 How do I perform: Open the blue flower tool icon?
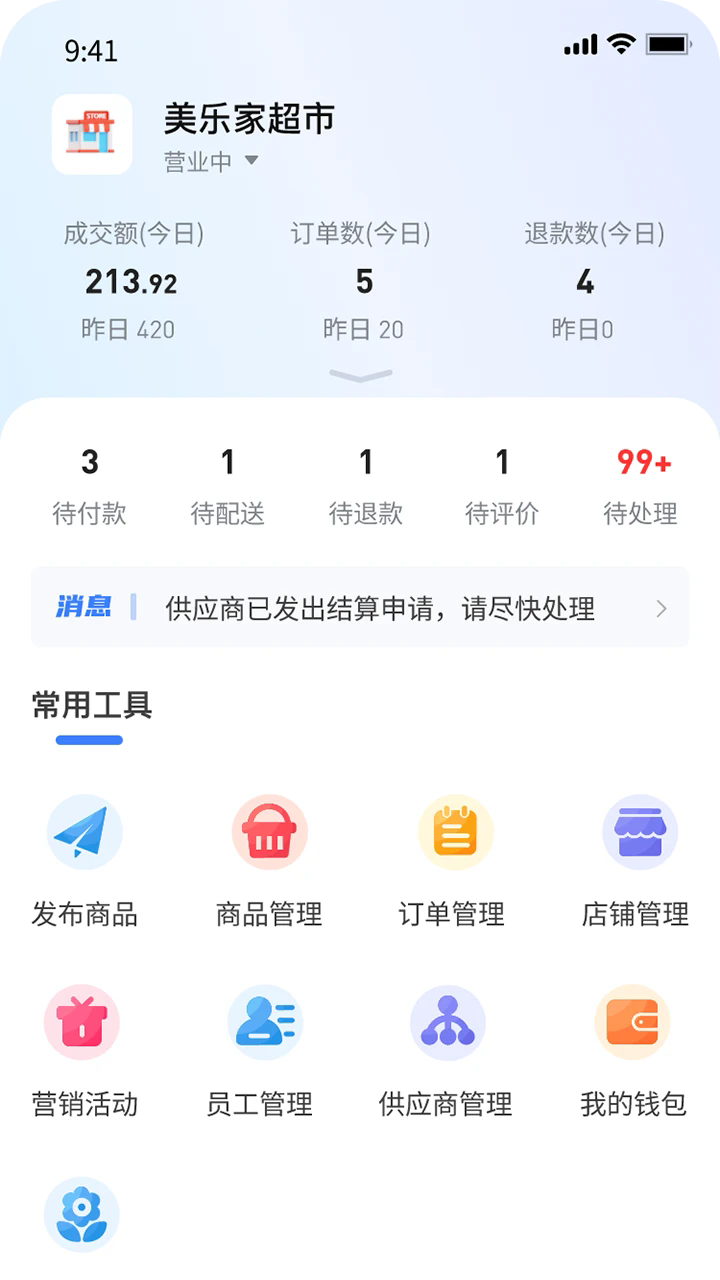tap(82, 1214)
